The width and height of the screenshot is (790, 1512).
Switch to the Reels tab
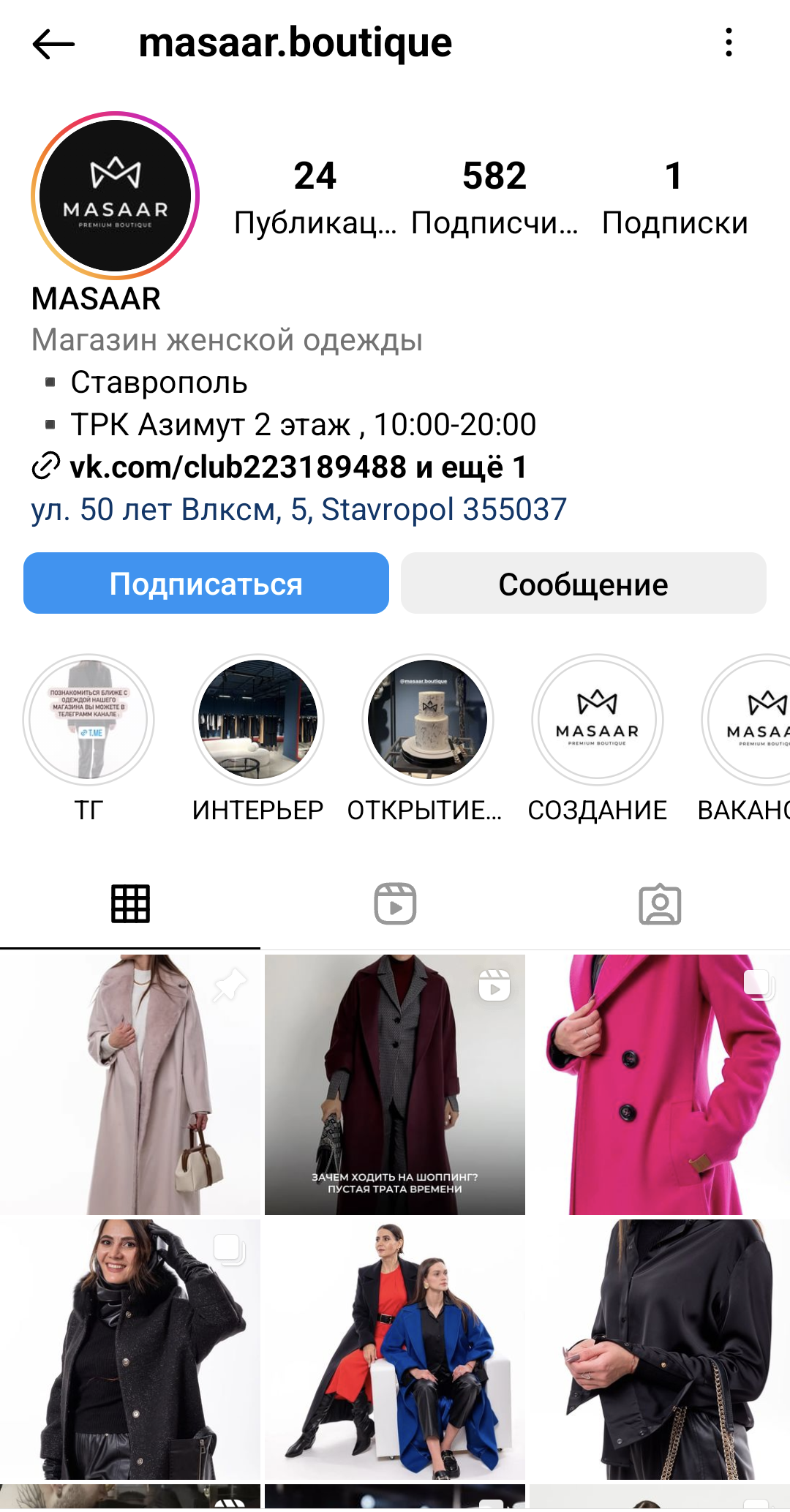[395, 904]
